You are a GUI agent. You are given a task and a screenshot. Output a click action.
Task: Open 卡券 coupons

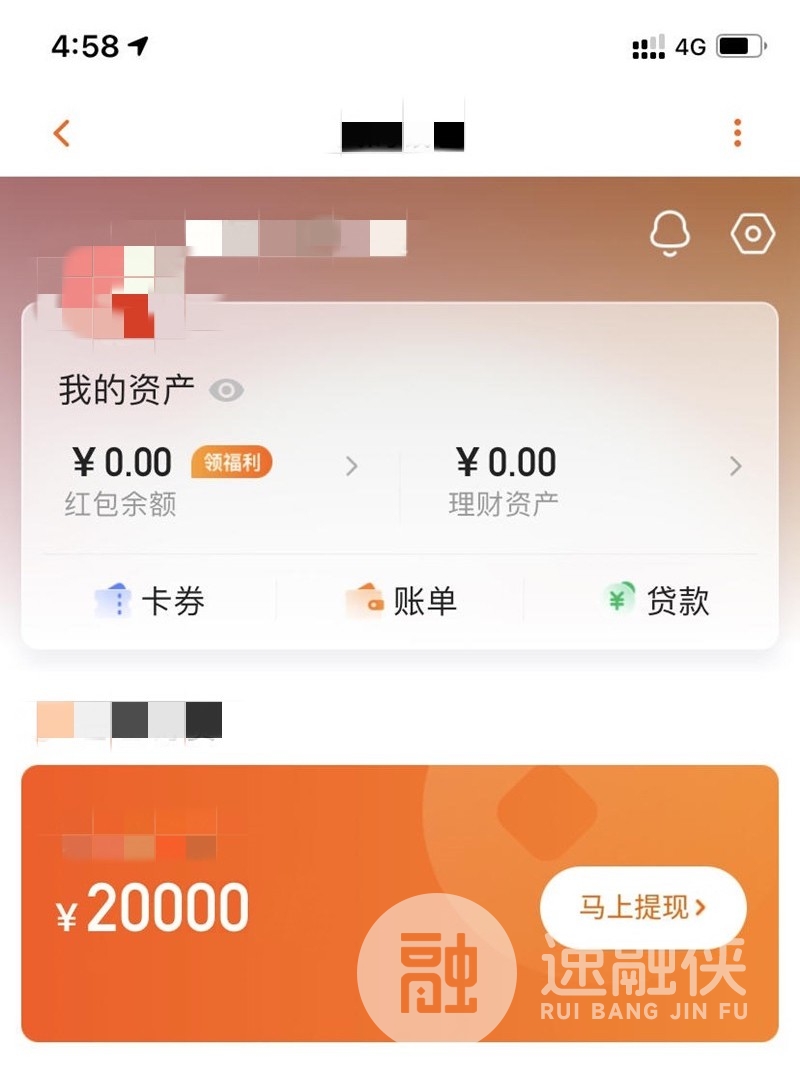coord(150,601)
